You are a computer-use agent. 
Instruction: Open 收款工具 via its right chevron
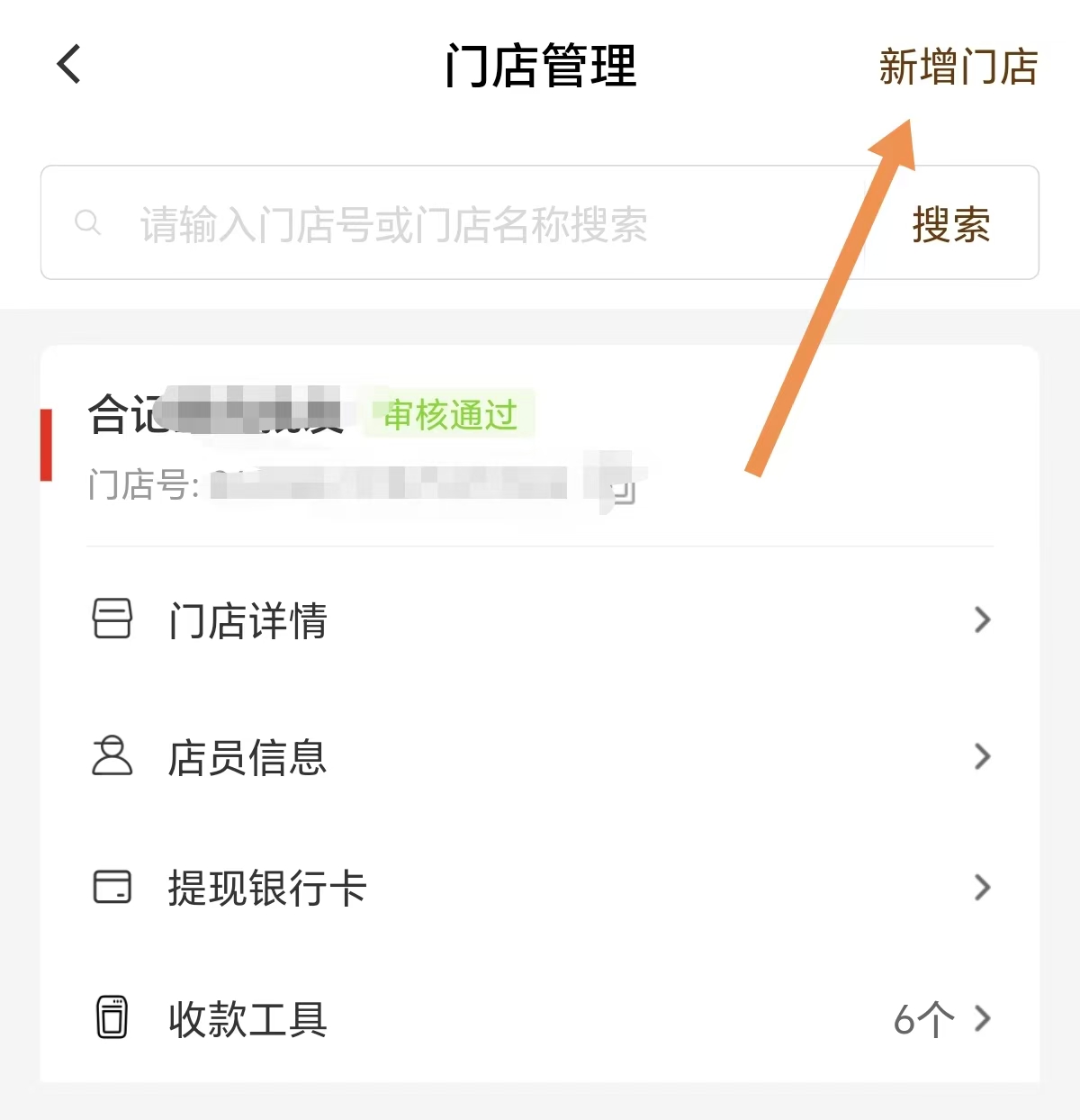(x=983, y=1018)
